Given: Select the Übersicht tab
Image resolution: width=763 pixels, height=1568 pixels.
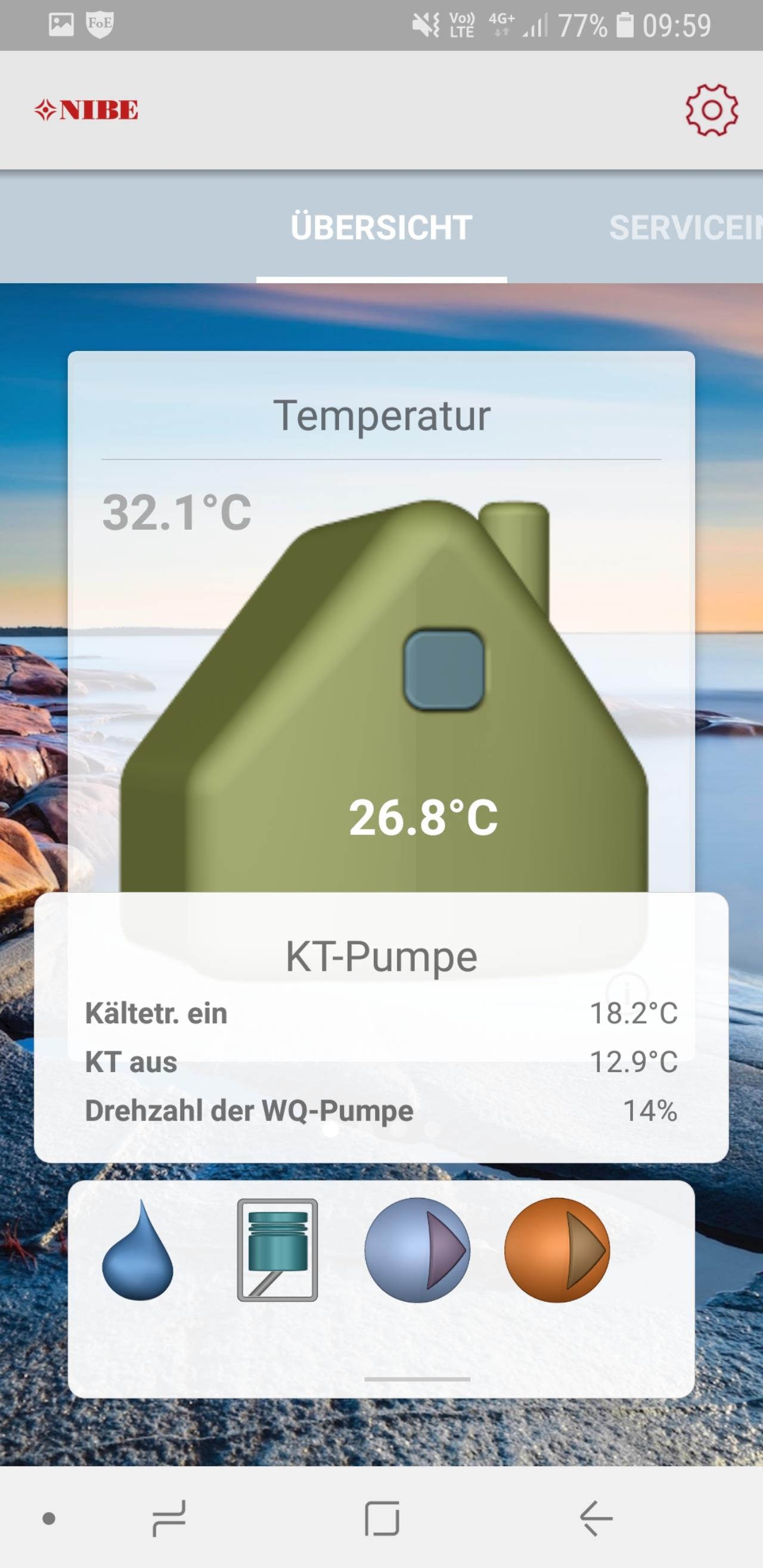Looking at the screenshot, I should pyautogui.click(x=381, y=227).
